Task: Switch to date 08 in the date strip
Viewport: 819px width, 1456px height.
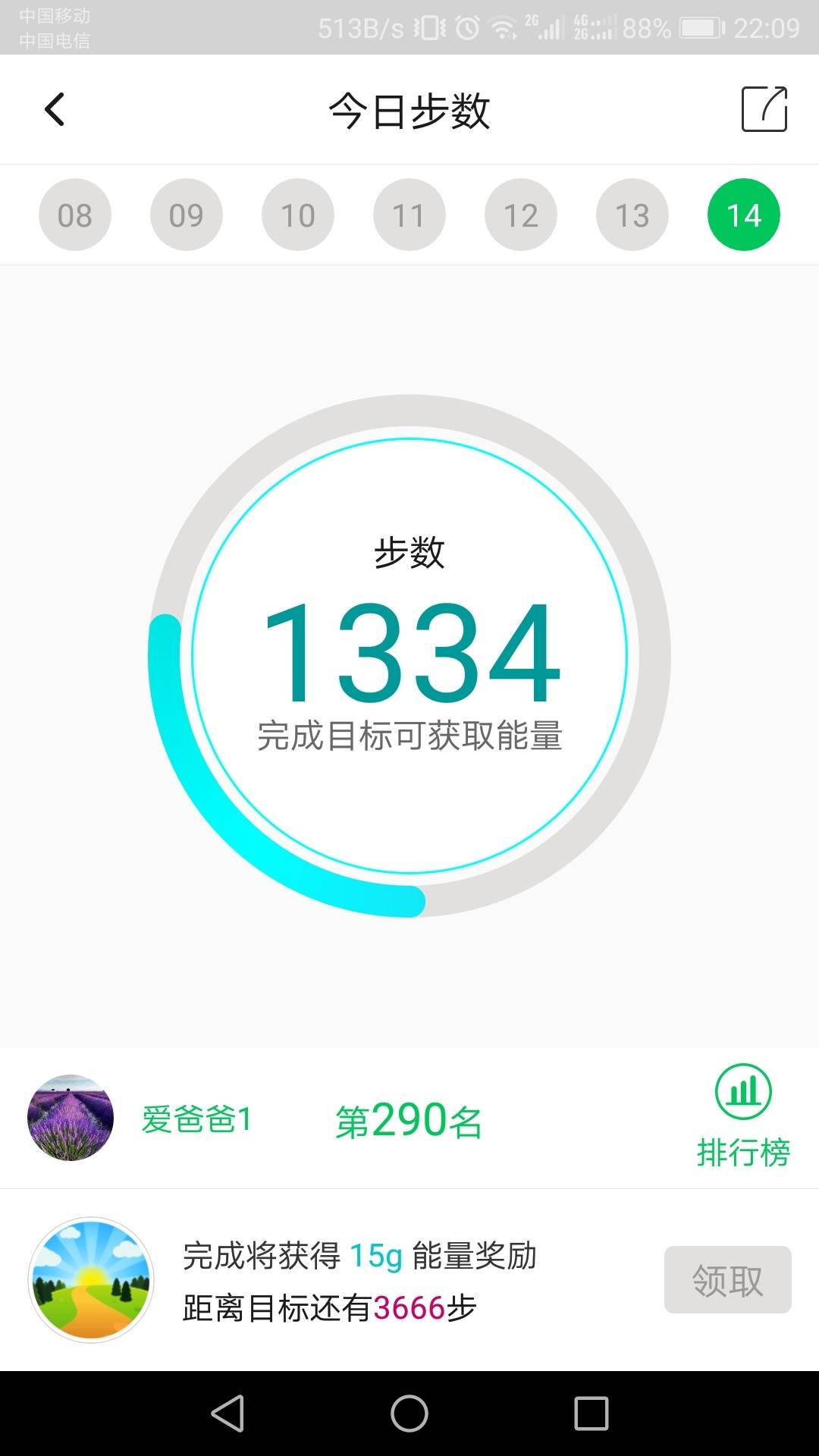Action: tap(74, 215)
